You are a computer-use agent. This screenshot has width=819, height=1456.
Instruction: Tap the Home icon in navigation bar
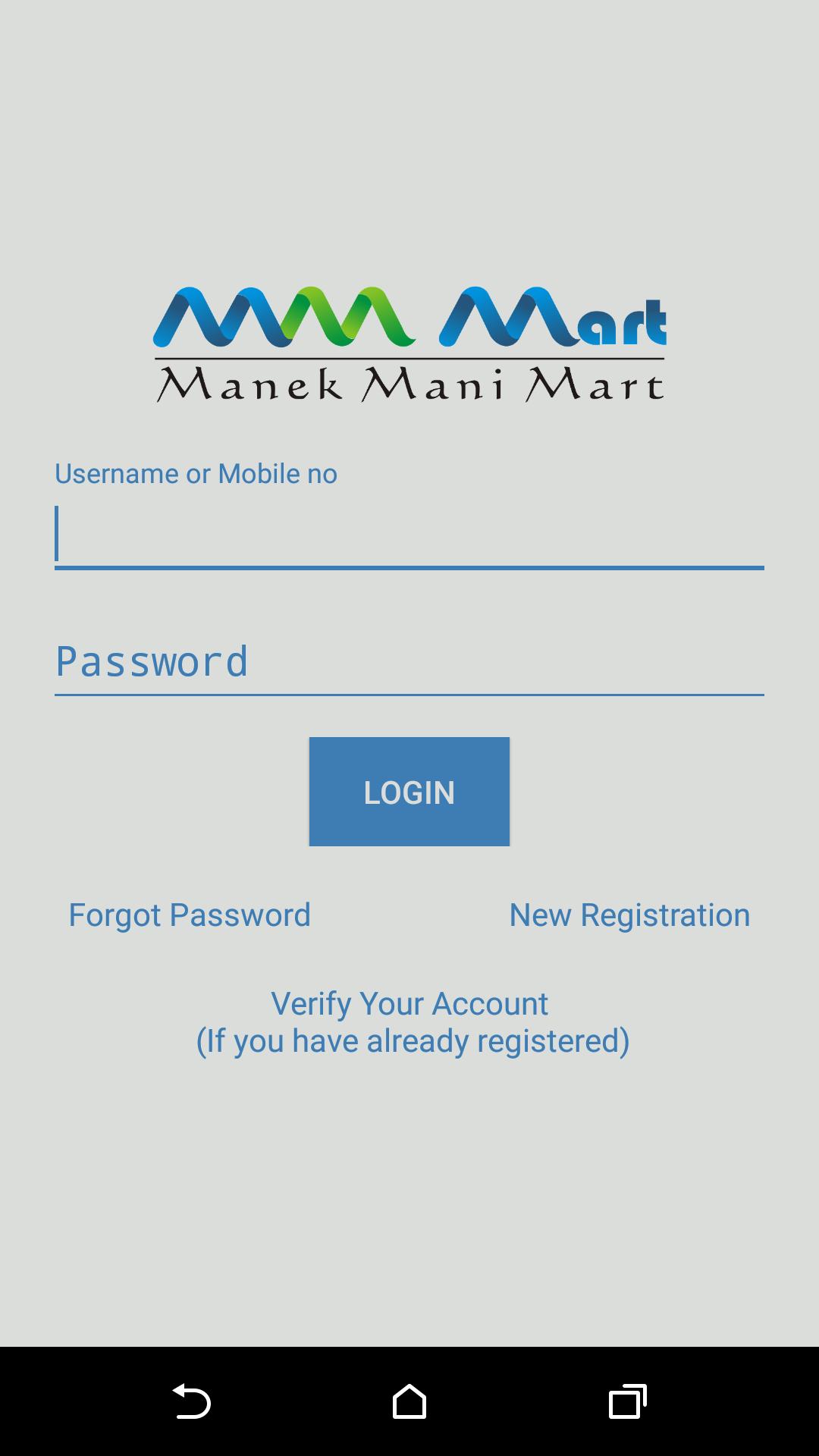coord(409,1403)
